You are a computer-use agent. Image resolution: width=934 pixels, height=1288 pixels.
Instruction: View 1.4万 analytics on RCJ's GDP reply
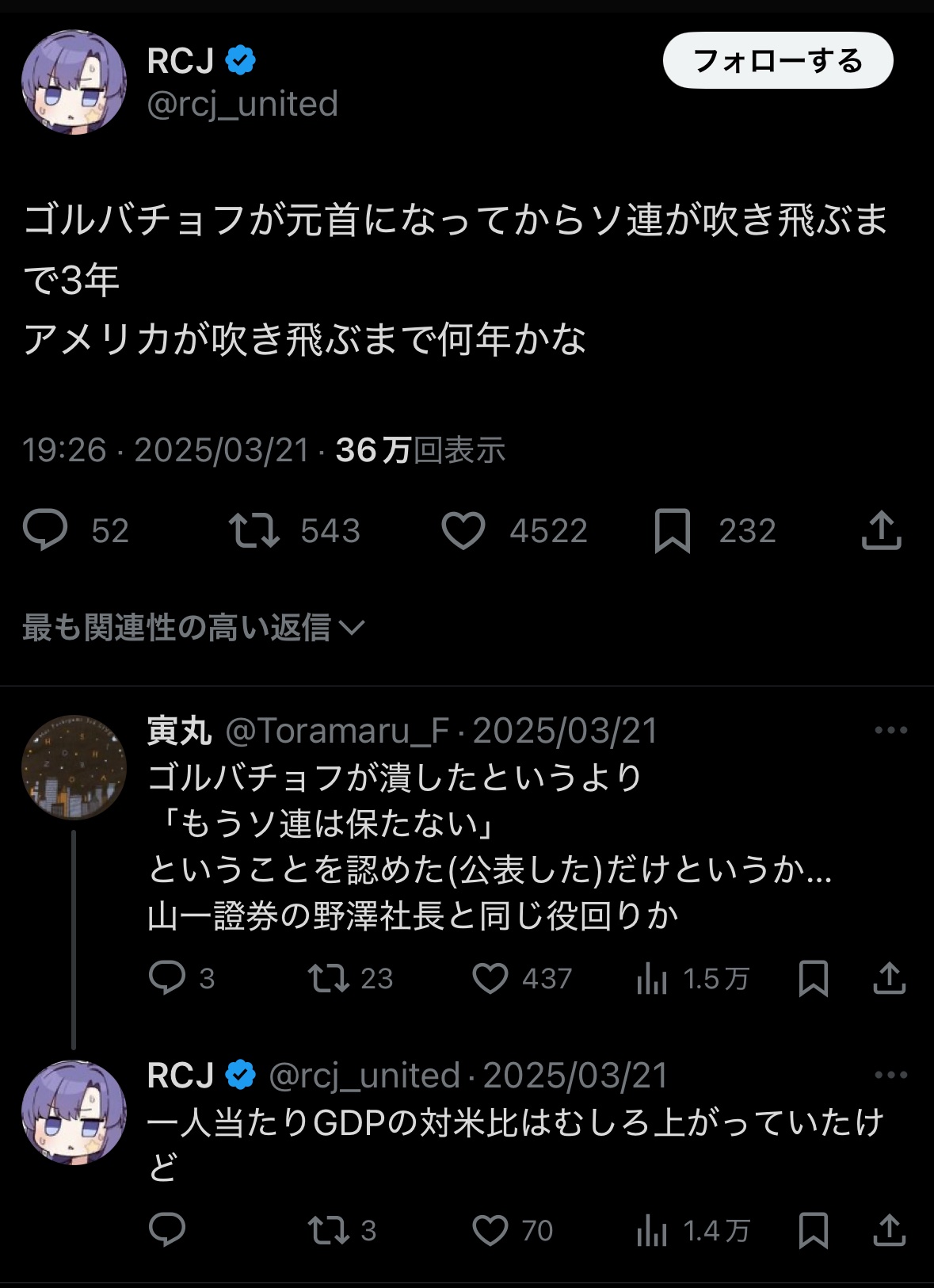pos(693,1230)
